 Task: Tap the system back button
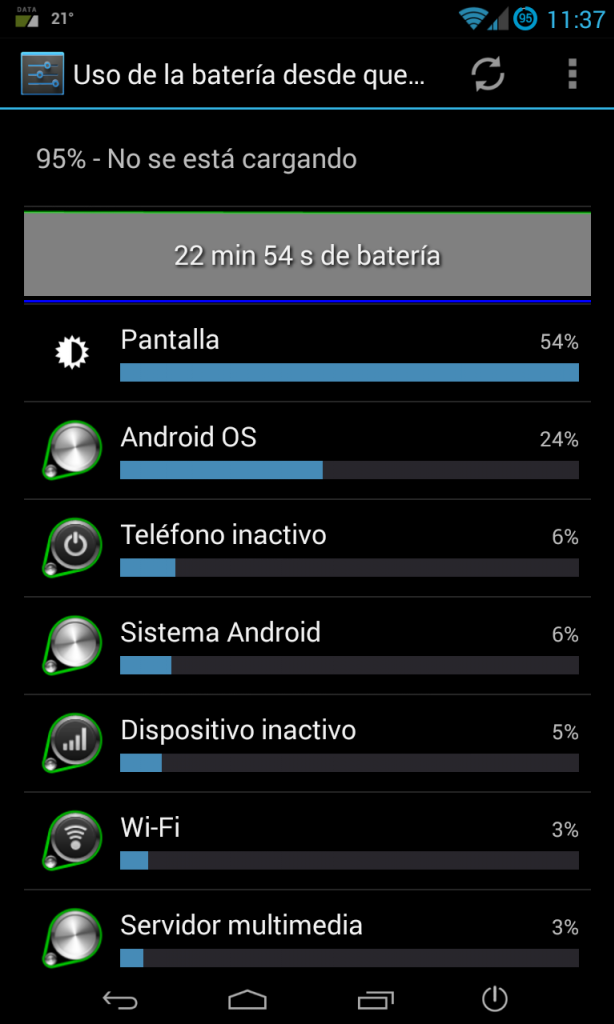(x=120, y=998)
